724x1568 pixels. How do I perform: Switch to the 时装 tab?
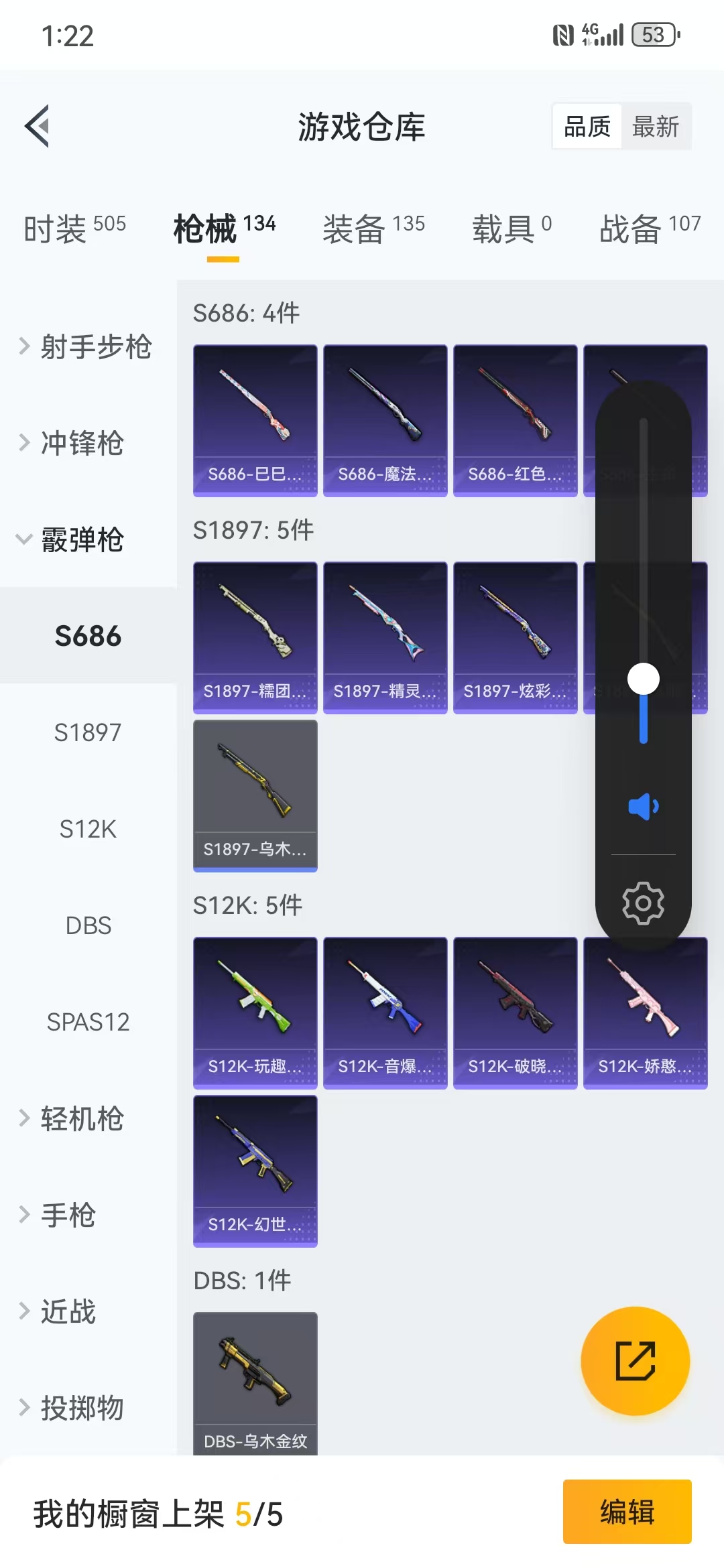[74, 229]
